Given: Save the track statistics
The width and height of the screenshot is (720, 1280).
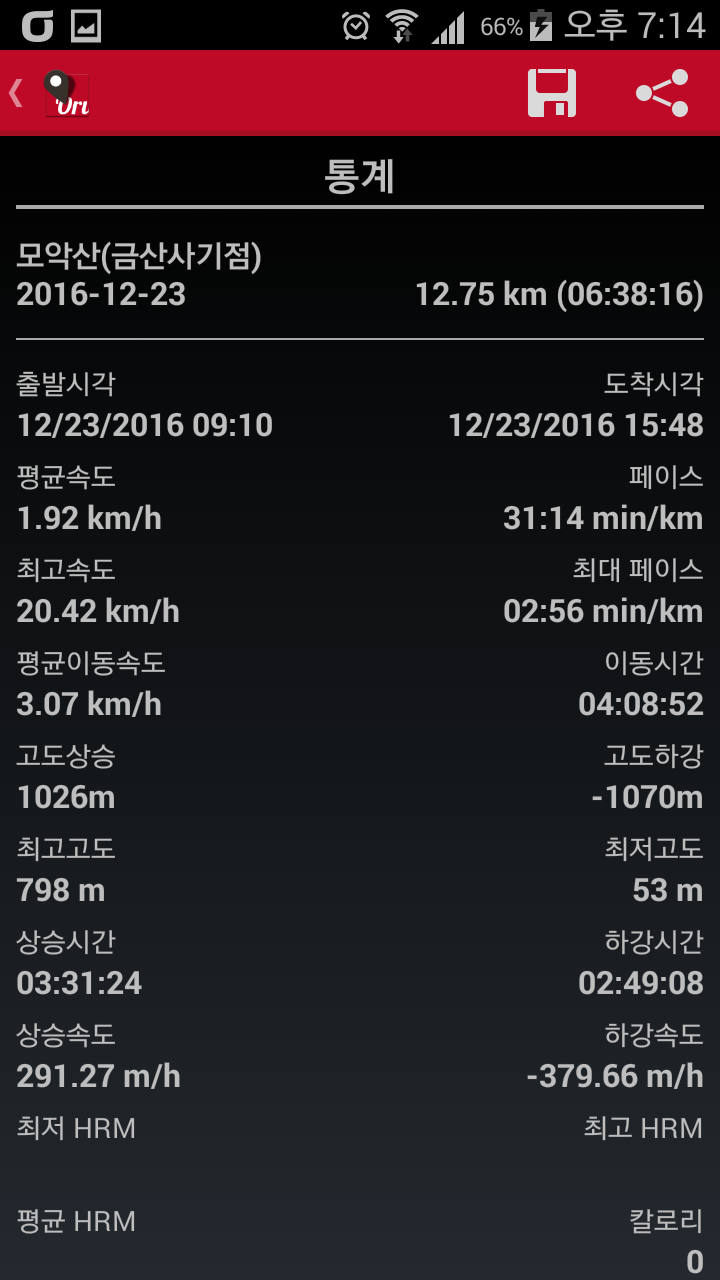Looking at the screenshot, I should pos(552,94).
